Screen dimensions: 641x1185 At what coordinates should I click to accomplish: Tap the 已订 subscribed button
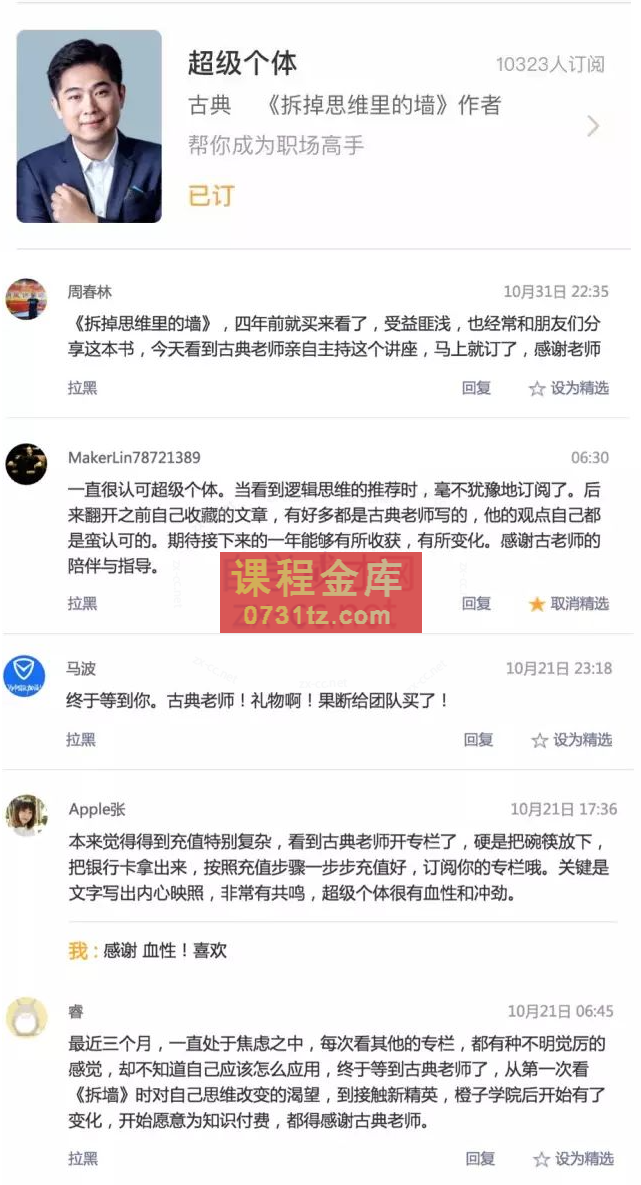point(212,196)
